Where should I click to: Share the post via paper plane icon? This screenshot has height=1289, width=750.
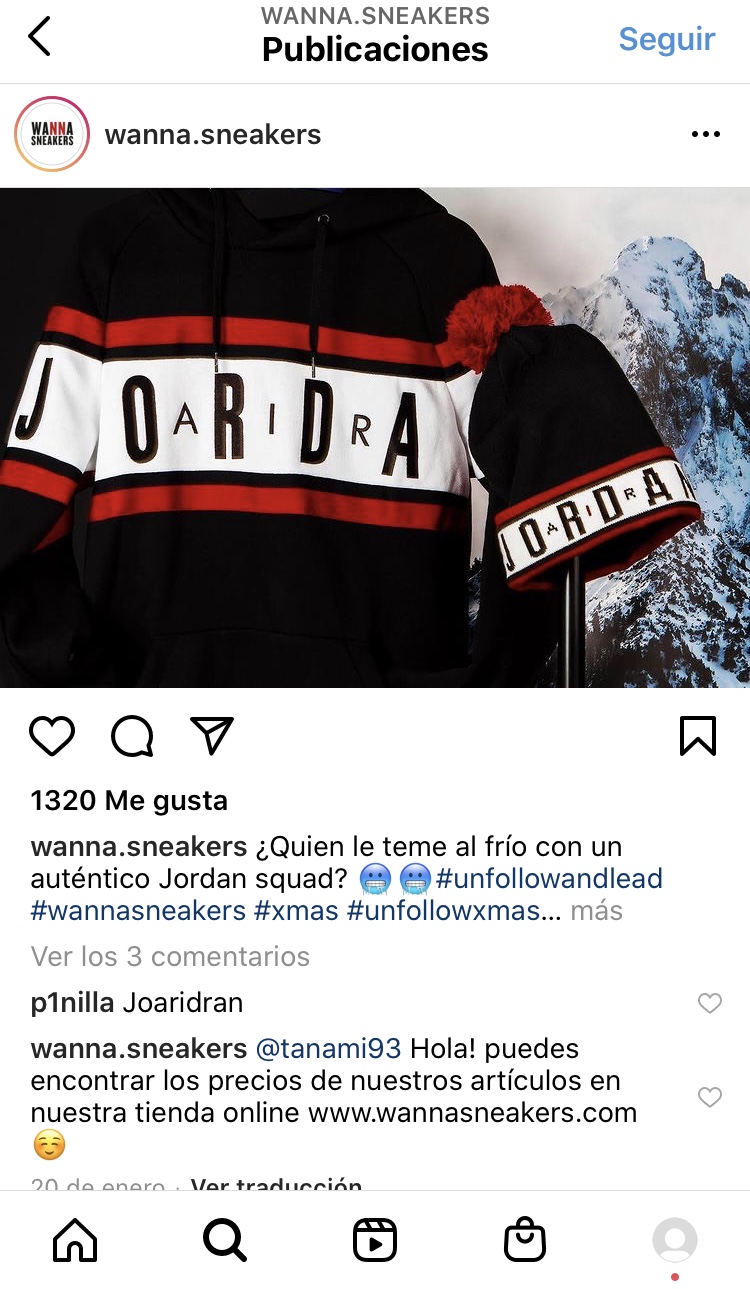pos(211,736)
